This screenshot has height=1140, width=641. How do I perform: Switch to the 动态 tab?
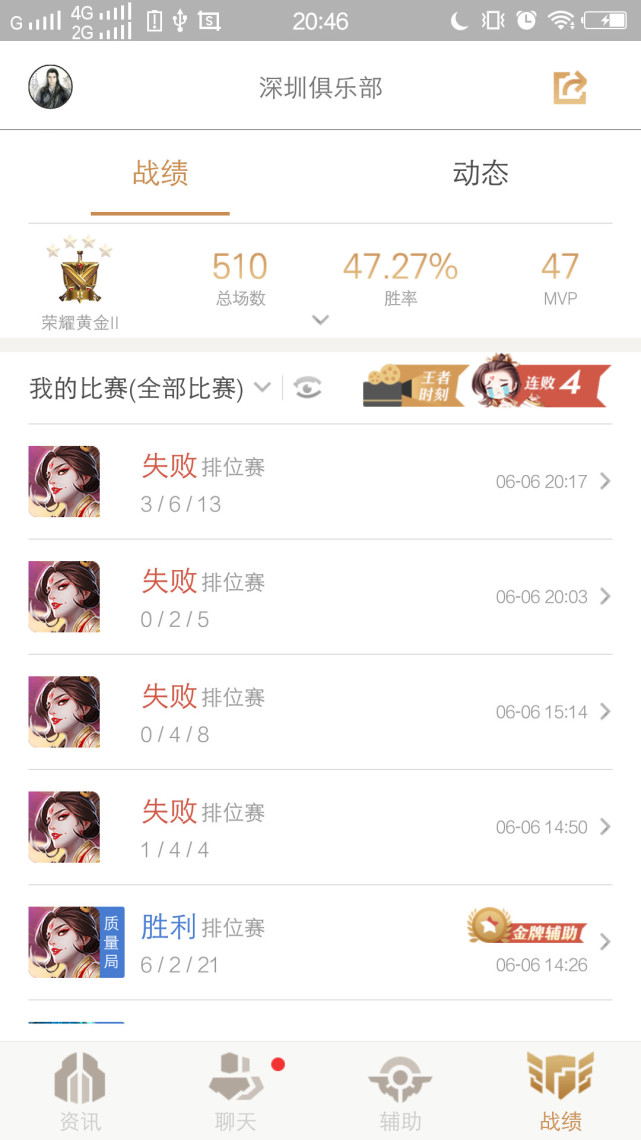point(480,174)
